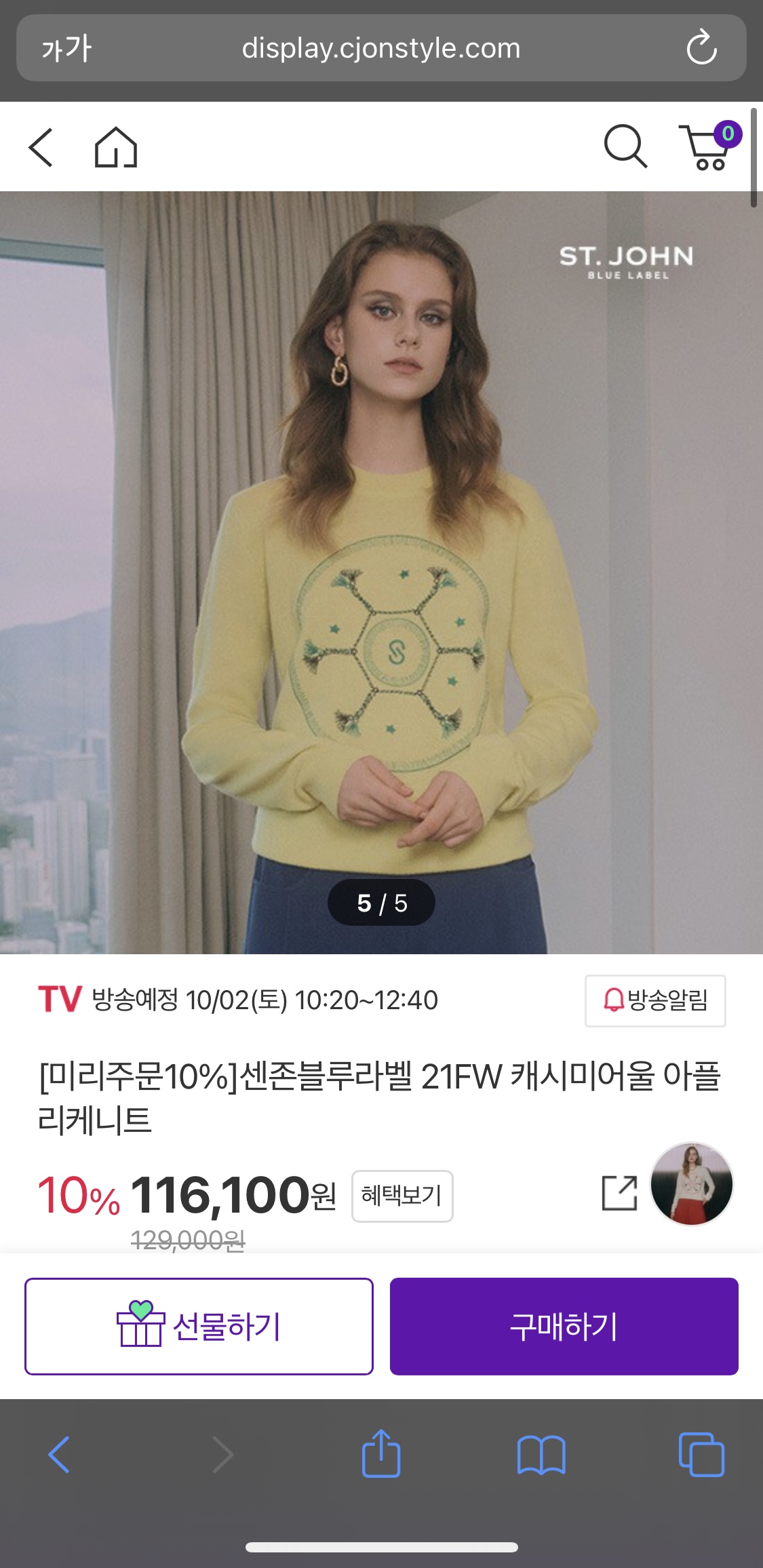Tap 선물하기 to send as gift

pyautogui.click(x=199, y=1326)
